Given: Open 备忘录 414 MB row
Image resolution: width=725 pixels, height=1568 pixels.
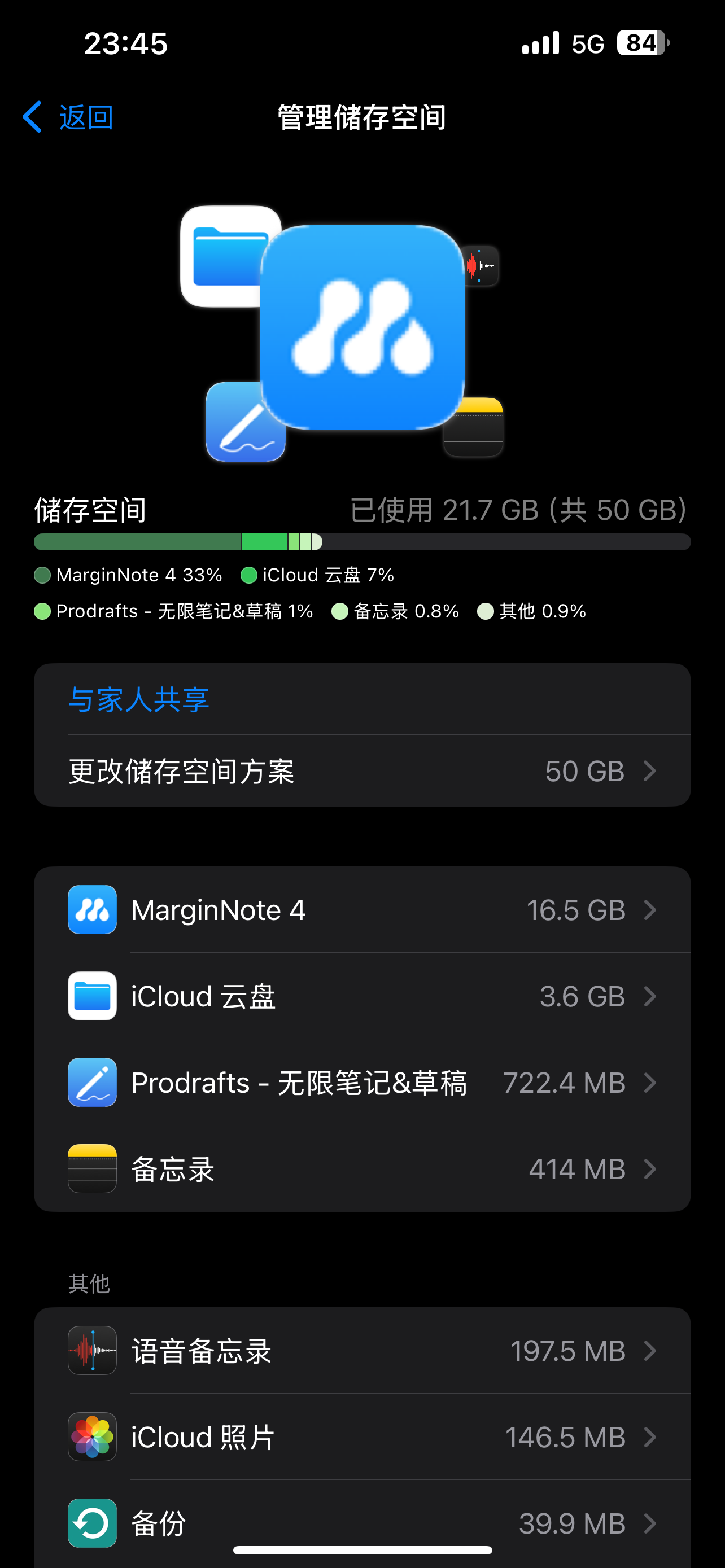Looking at the screenshot, I should click(x=362, y=1169).
